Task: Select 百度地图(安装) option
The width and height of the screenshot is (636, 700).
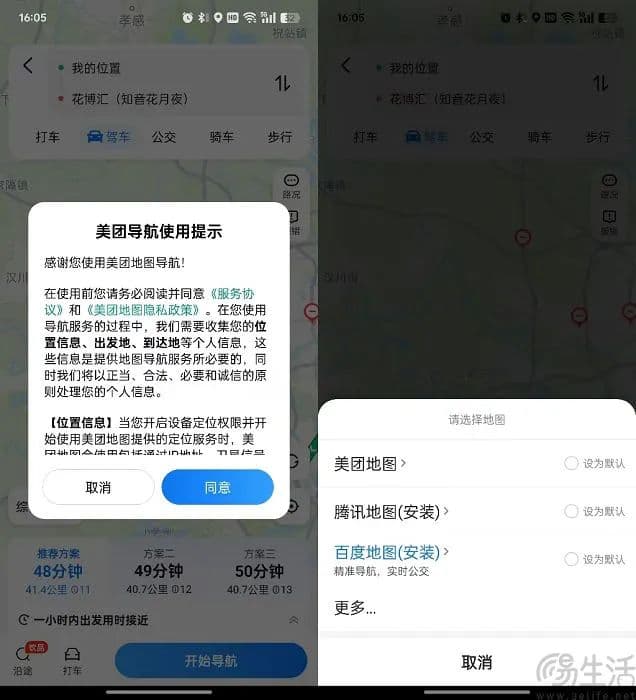Action: [x=391, y=552]
